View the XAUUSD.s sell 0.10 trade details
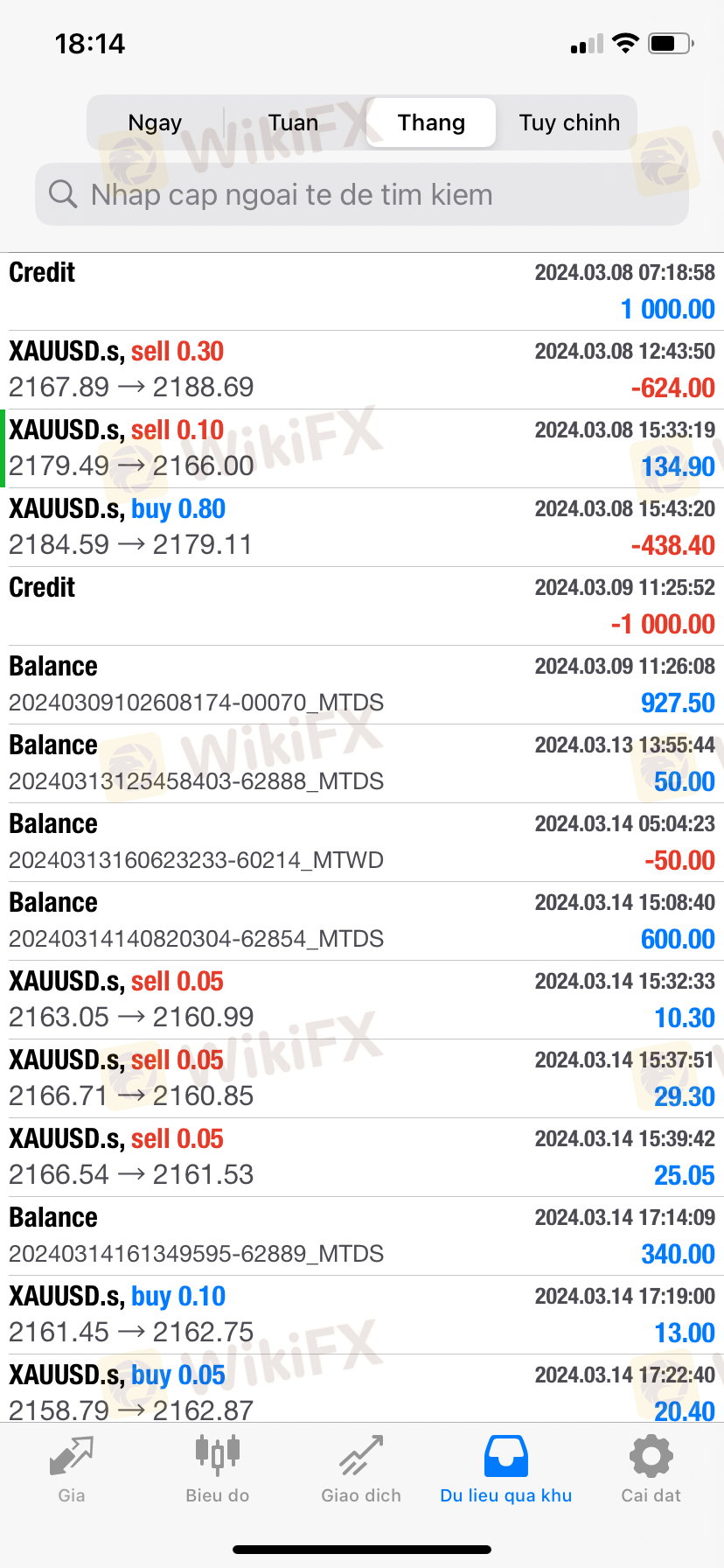 click(x=362, y=448)
